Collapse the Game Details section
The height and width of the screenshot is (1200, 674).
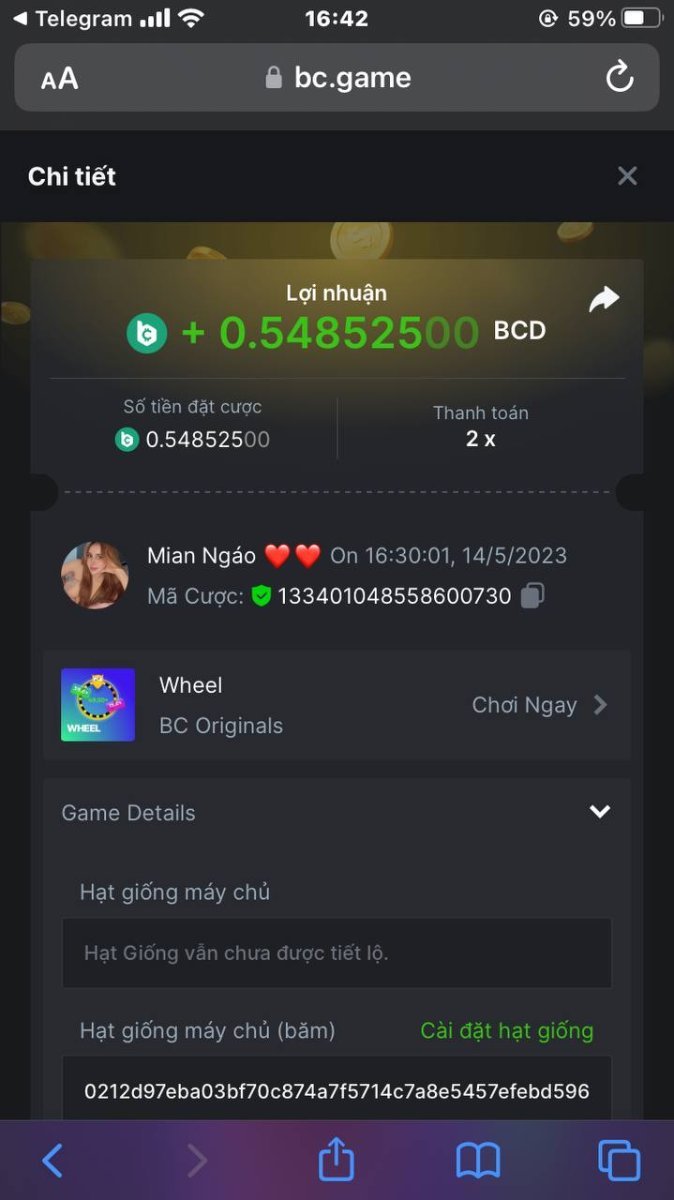[x=599, y=812]
